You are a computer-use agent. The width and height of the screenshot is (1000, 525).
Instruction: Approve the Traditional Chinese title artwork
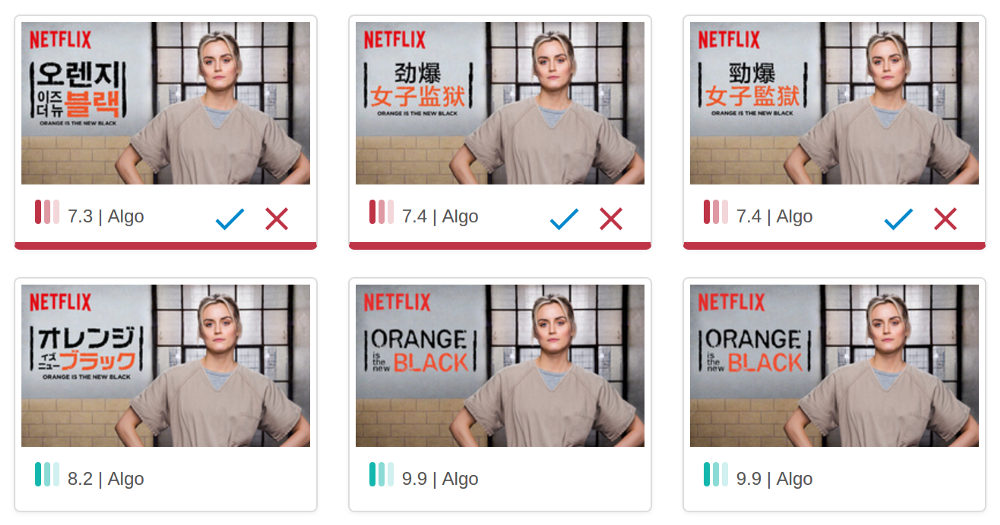(898, 218)
